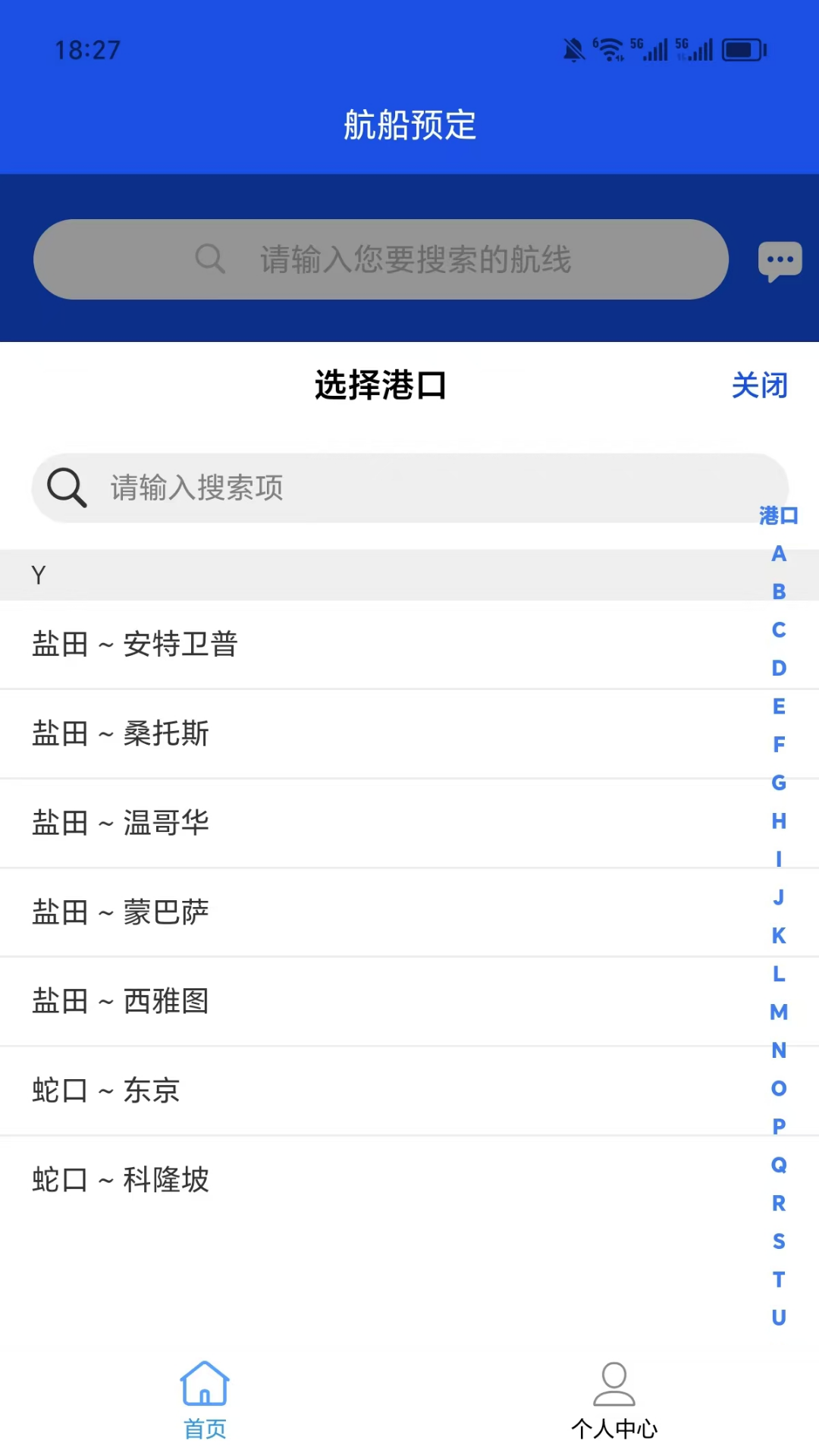Tap the 港口 label atop the index
Image resolution: width=819 pixels, height=1456 pixels.
tap(779, 515)
